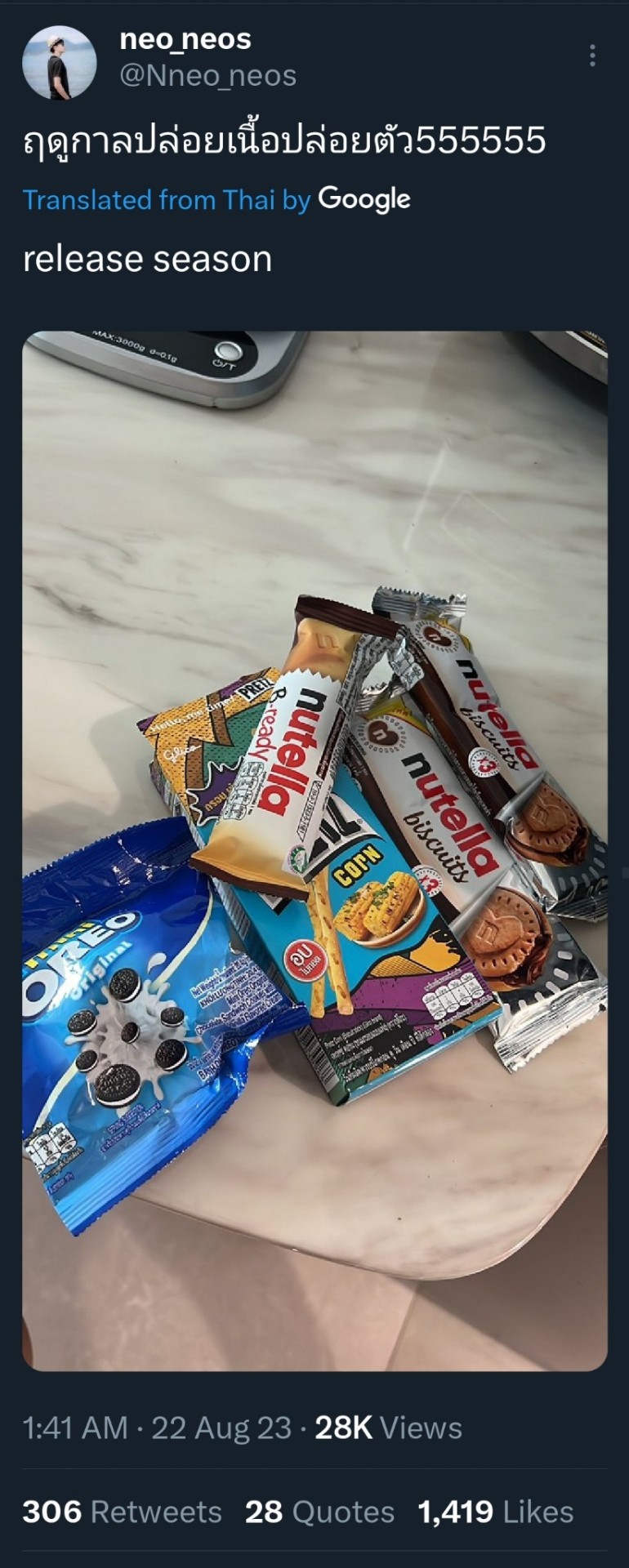Viewport: 629px width, 1568px height.
Task: Open the tweet overflow menu
Action: tap(592, 56)
